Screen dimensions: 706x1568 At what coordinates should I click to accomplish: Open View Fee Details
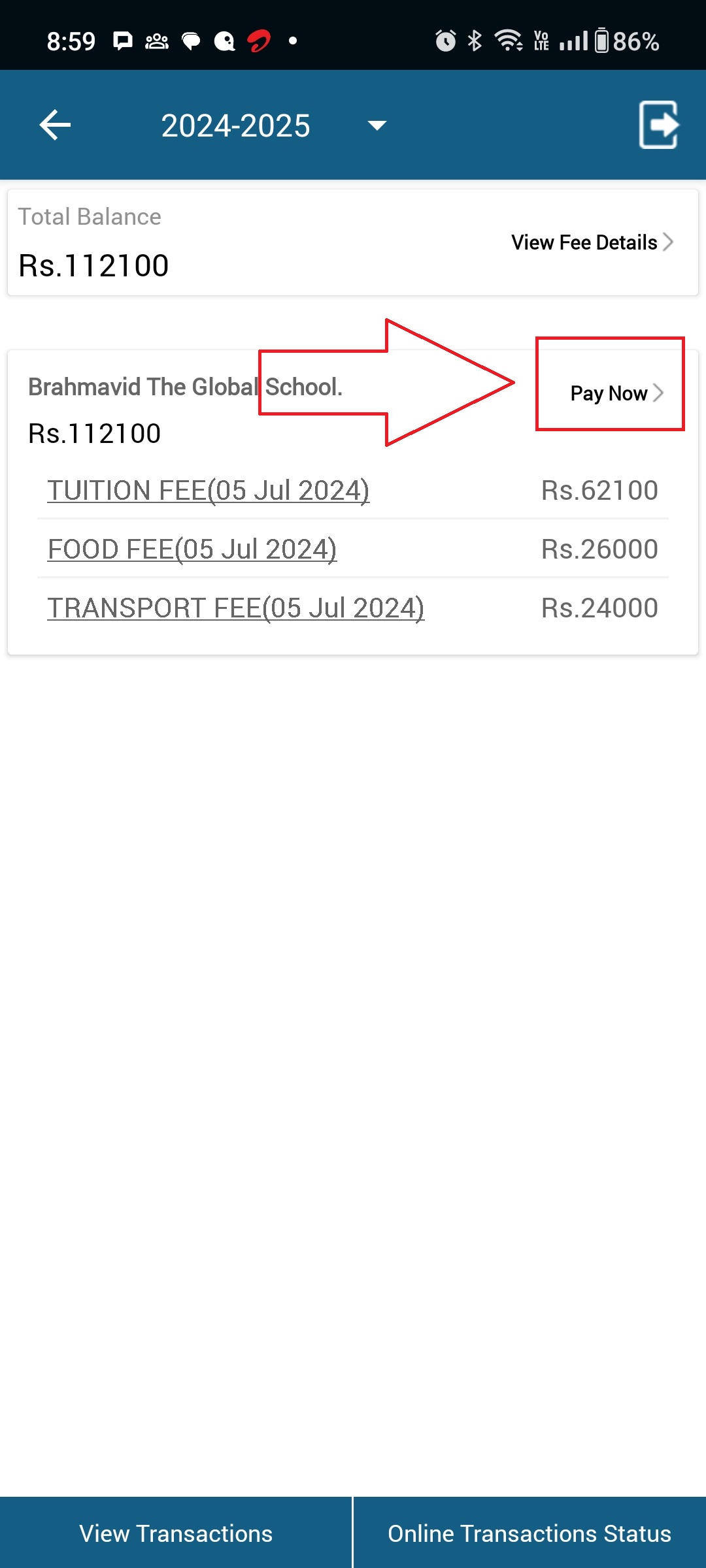(592, 242)
